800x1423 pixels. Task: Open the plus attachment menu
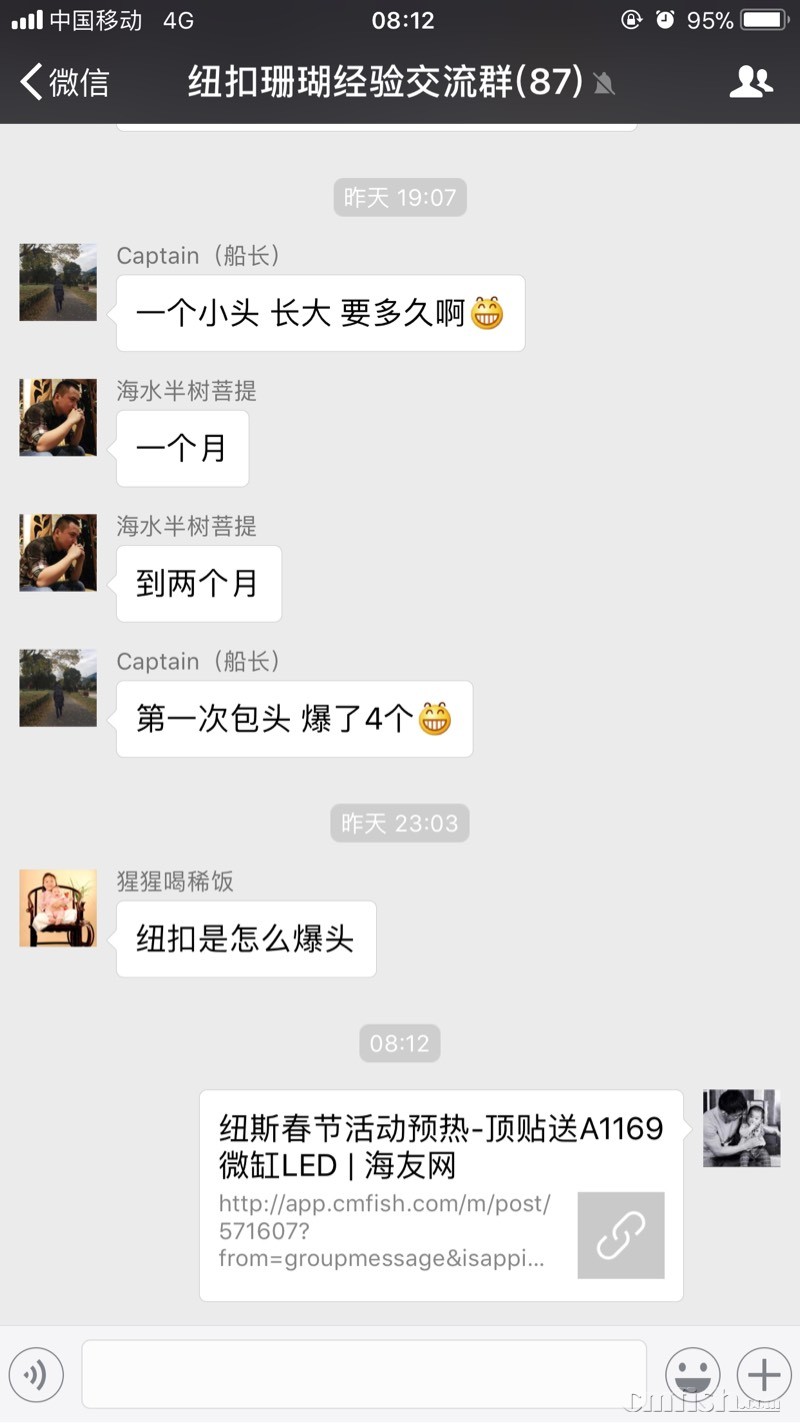[x=763, y=1375]
